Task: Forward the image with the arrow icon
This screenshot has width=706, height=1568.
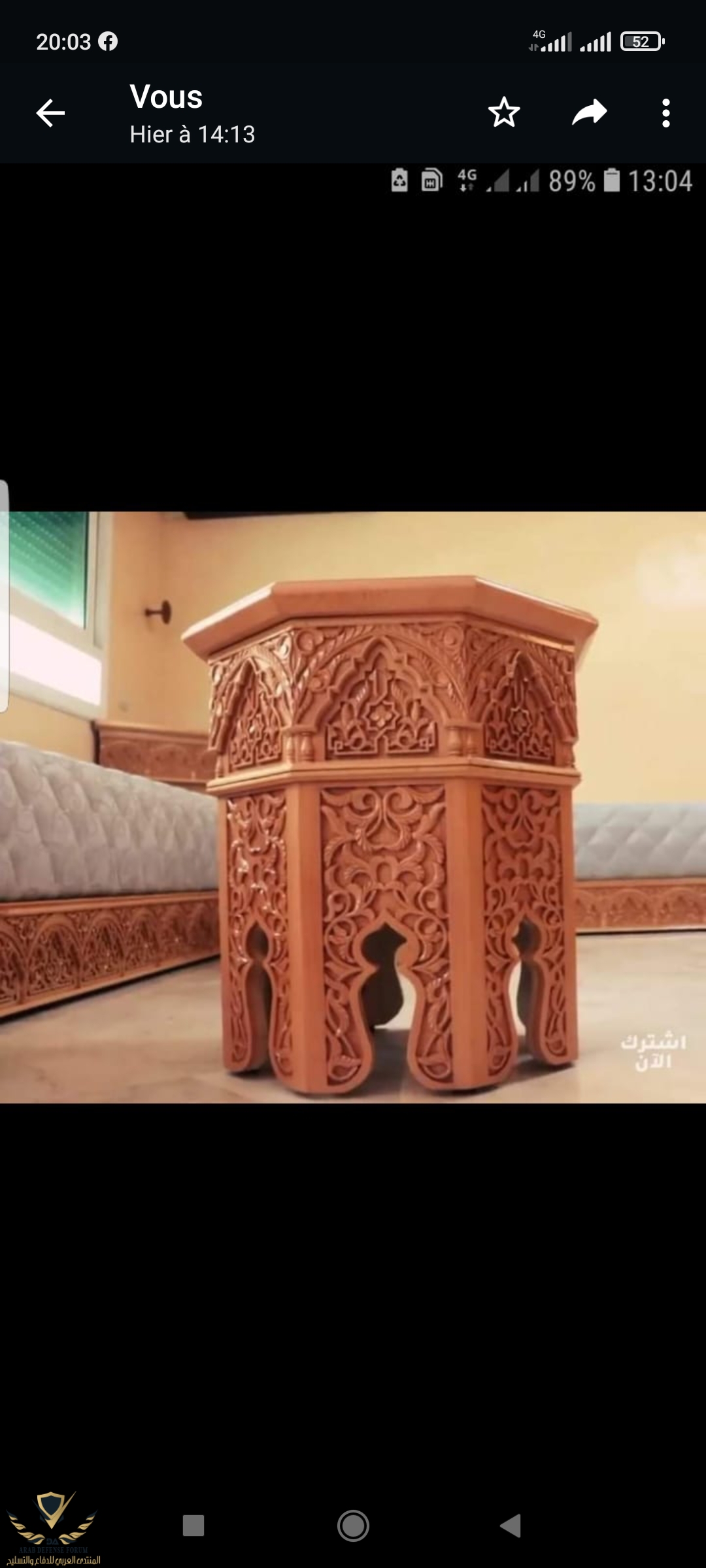Action: click(590, 112)
